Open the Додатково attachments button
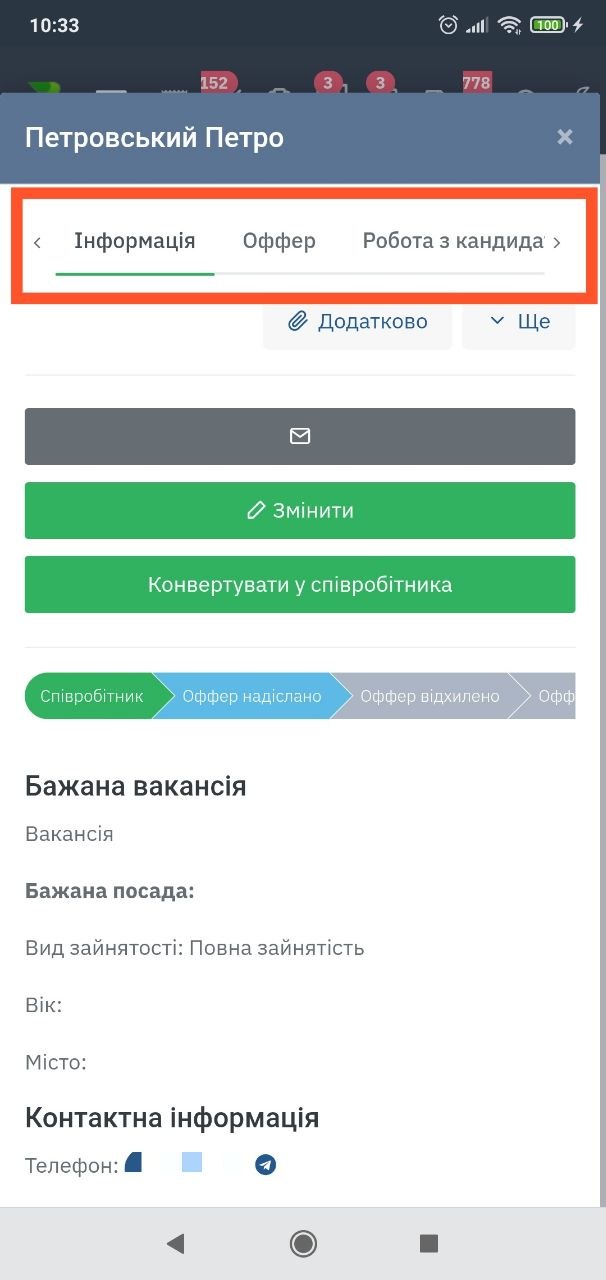Viewport: 606px width, 1280px height. pos(358,322)
